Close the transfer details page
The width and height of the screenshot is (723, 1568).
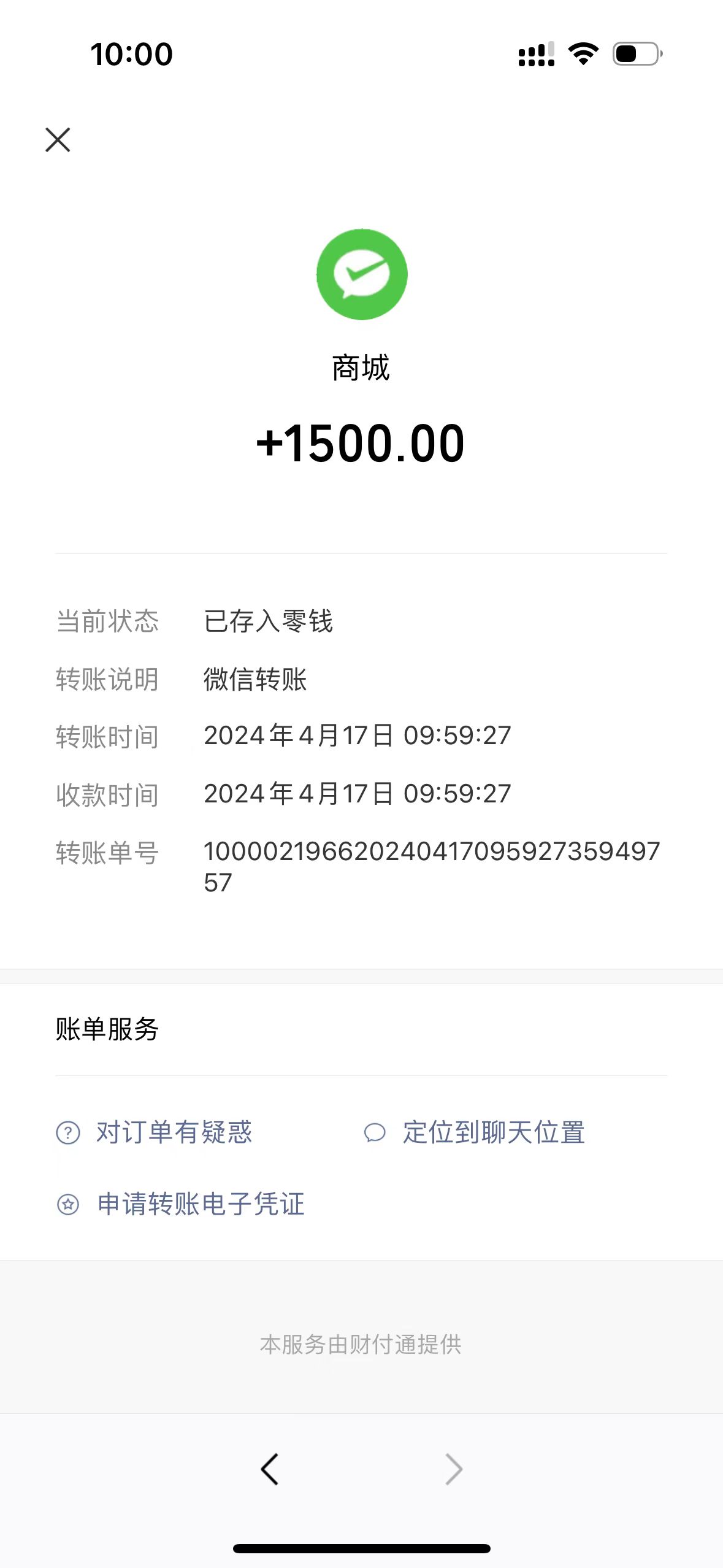click(x=58, y=140)
